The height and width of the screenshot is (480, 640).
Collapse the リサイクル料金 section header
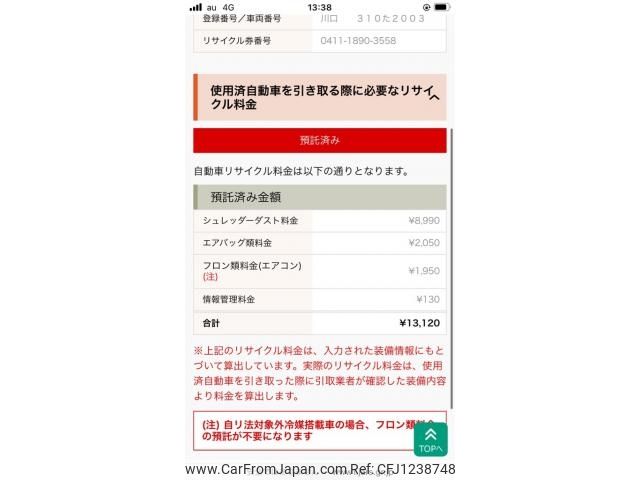tap(433, 98)
